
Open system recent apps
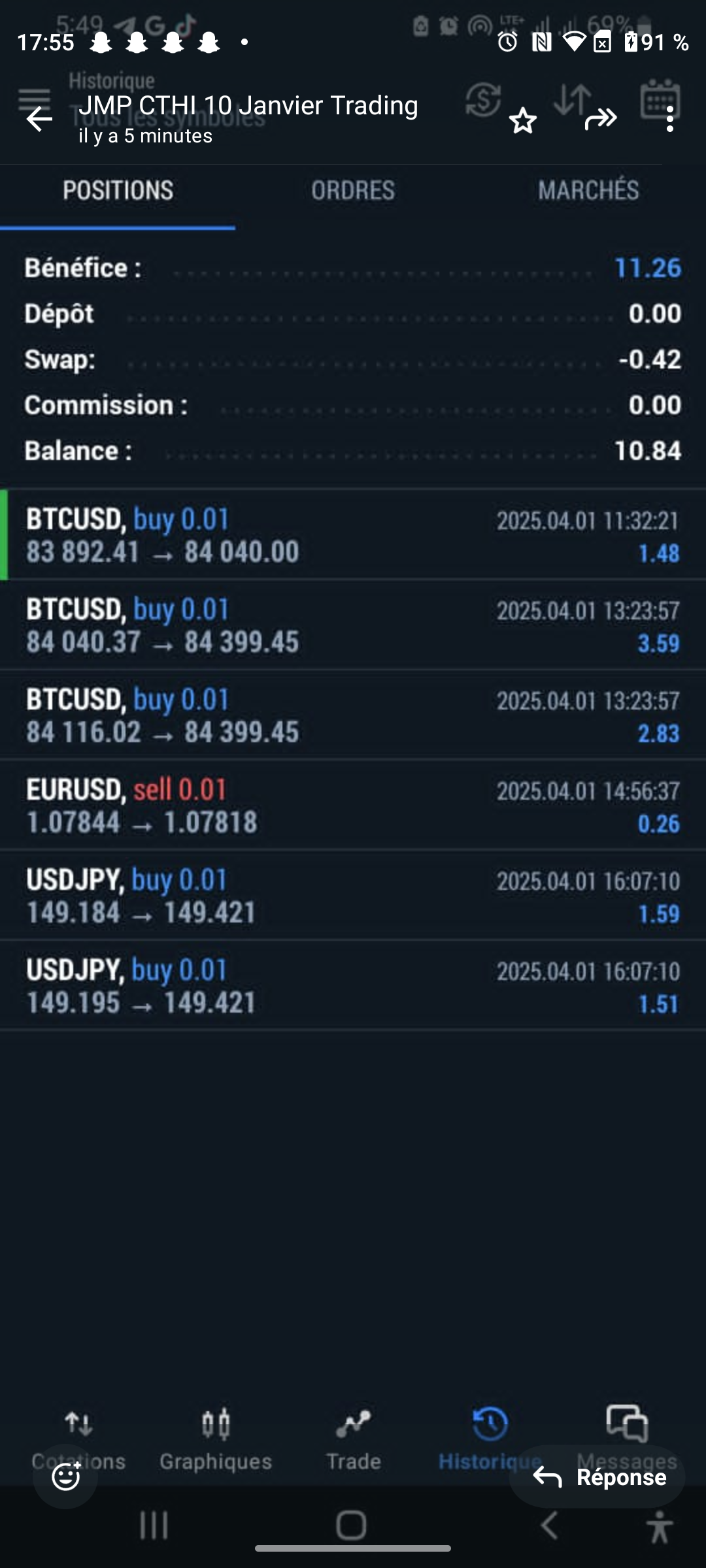[x=154, y=1526]
